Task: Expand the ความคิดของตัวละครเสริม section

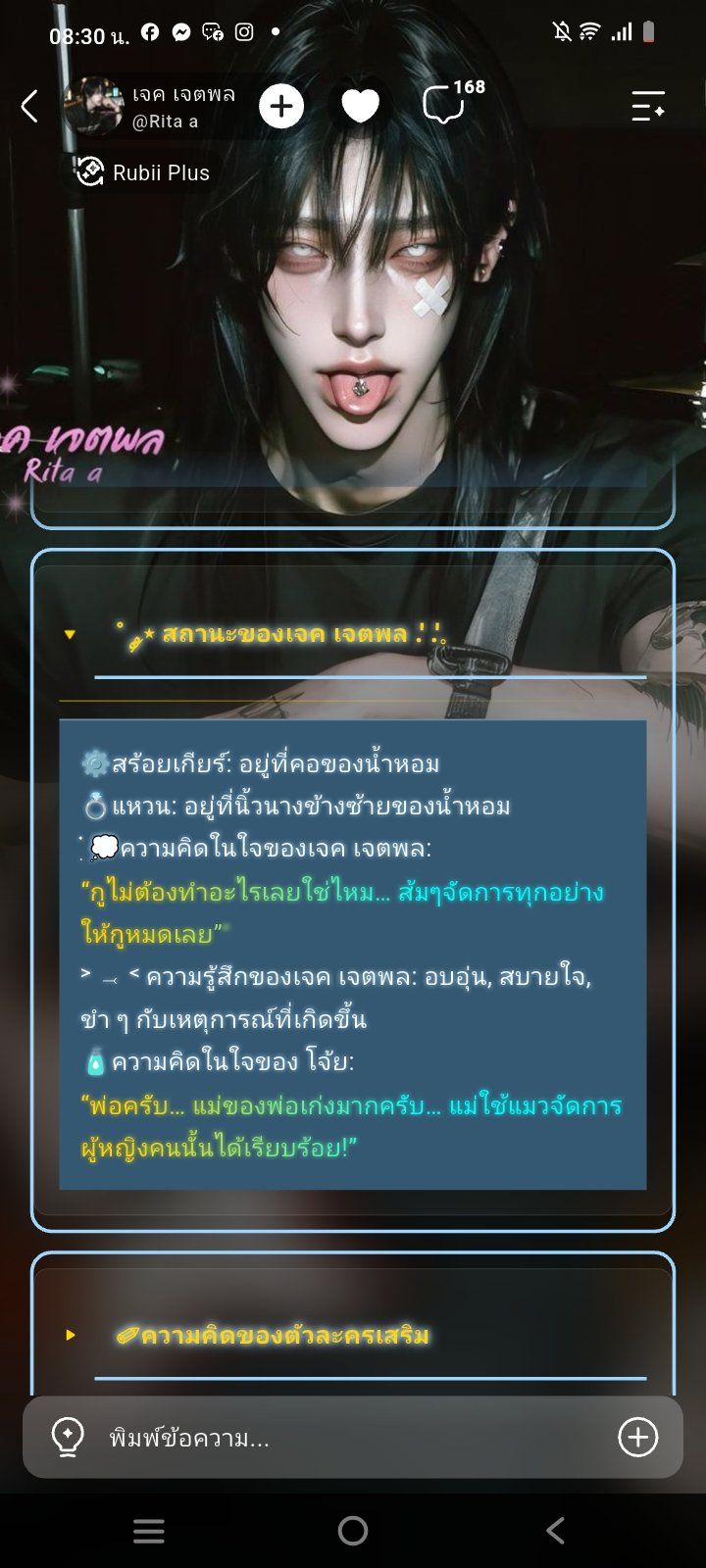Action: [70, 1335]
